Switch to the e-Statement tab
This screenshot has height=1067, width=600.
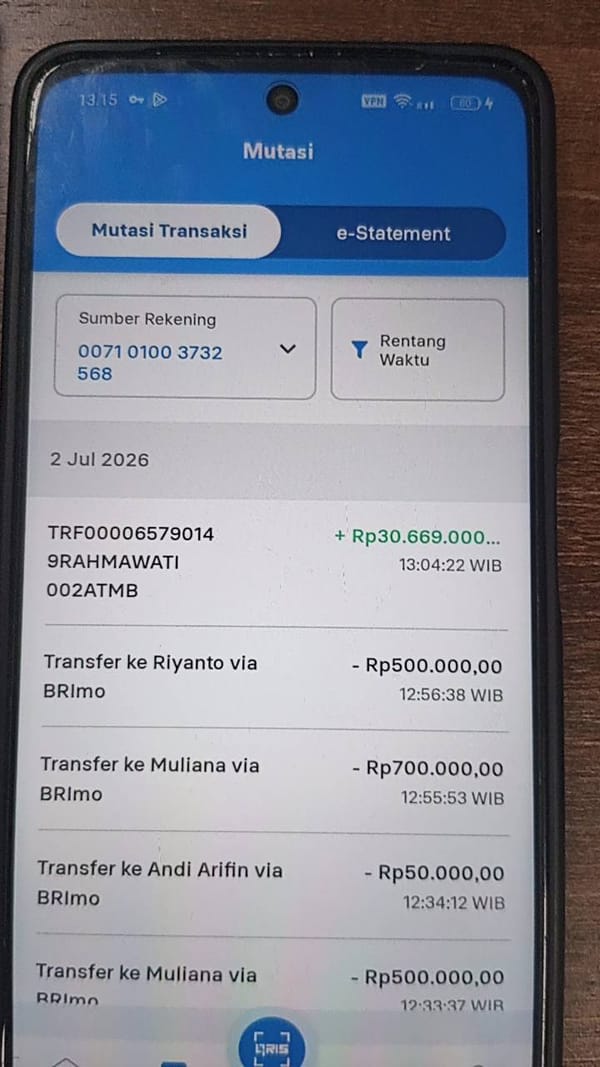(x=393, y=233)
